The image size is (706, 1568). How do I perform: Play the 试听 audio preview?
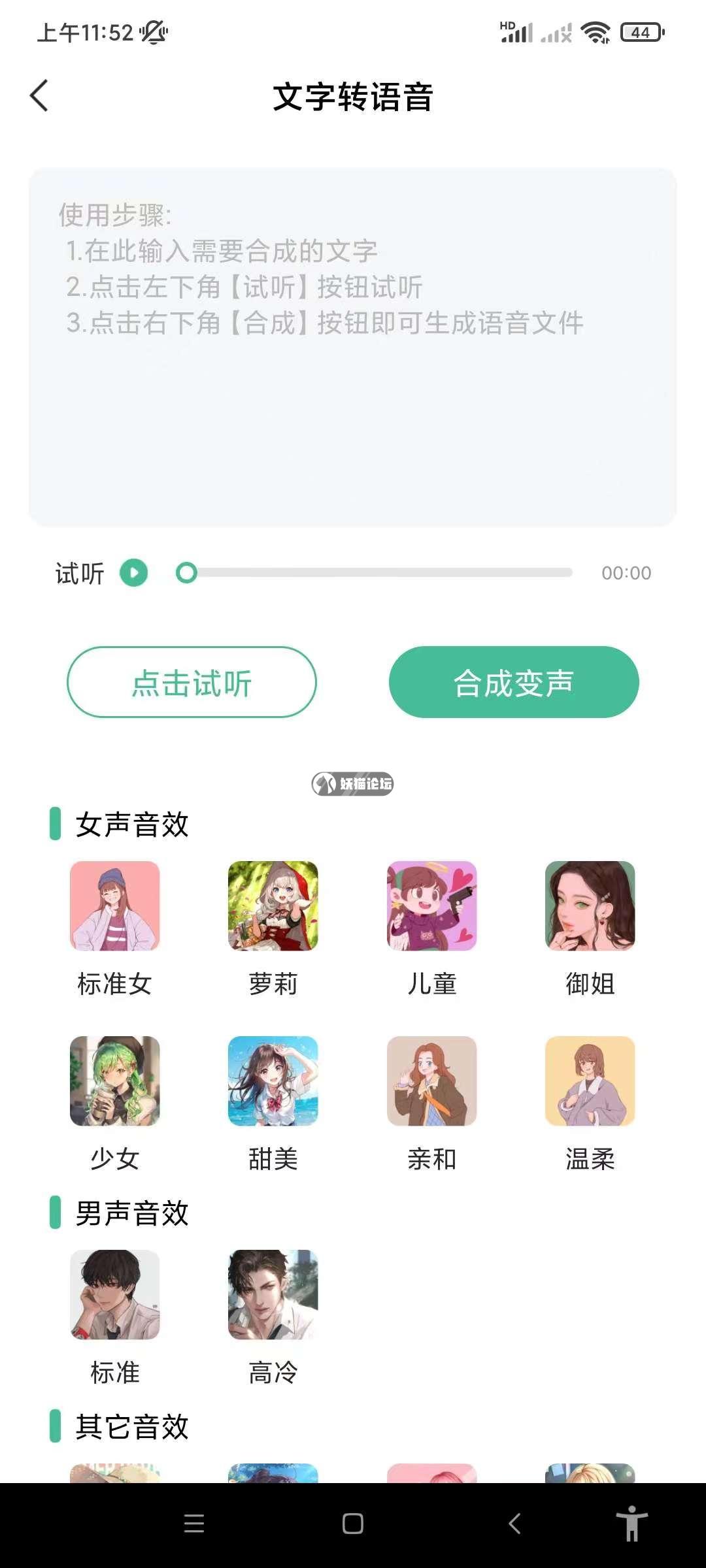(x=134, y=573)
